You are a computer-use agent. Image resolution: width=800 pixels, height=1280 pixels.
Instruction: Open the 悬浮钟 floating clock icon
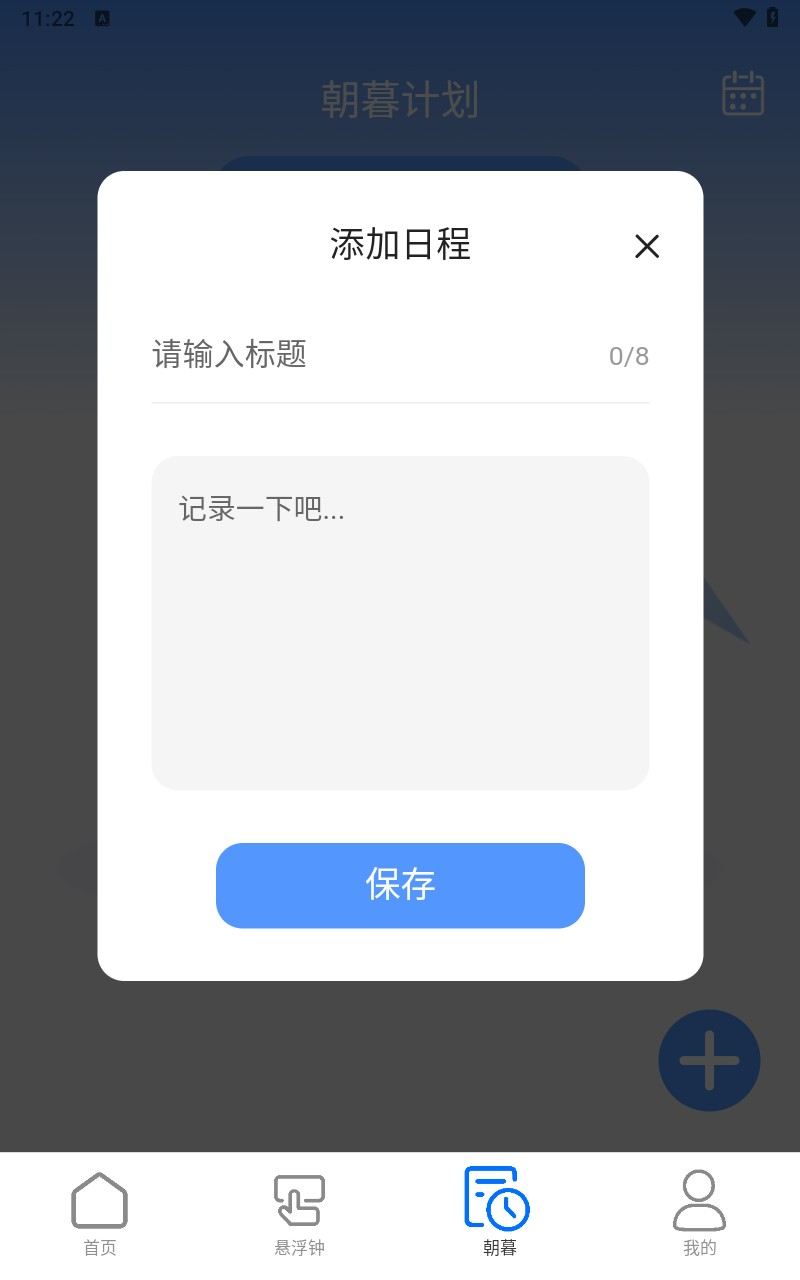(x=298, y=1198)
